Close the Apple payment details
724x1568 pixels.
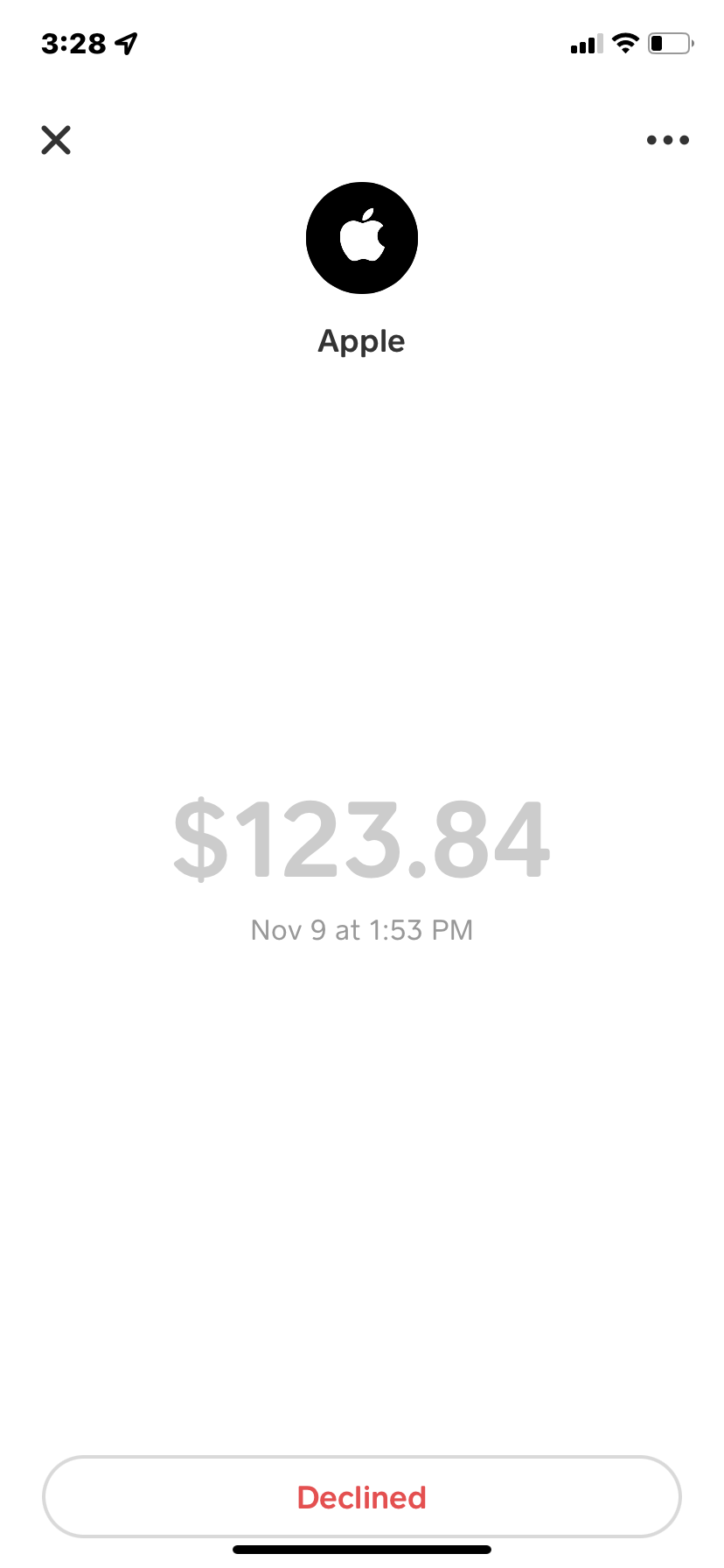(56, 140)
